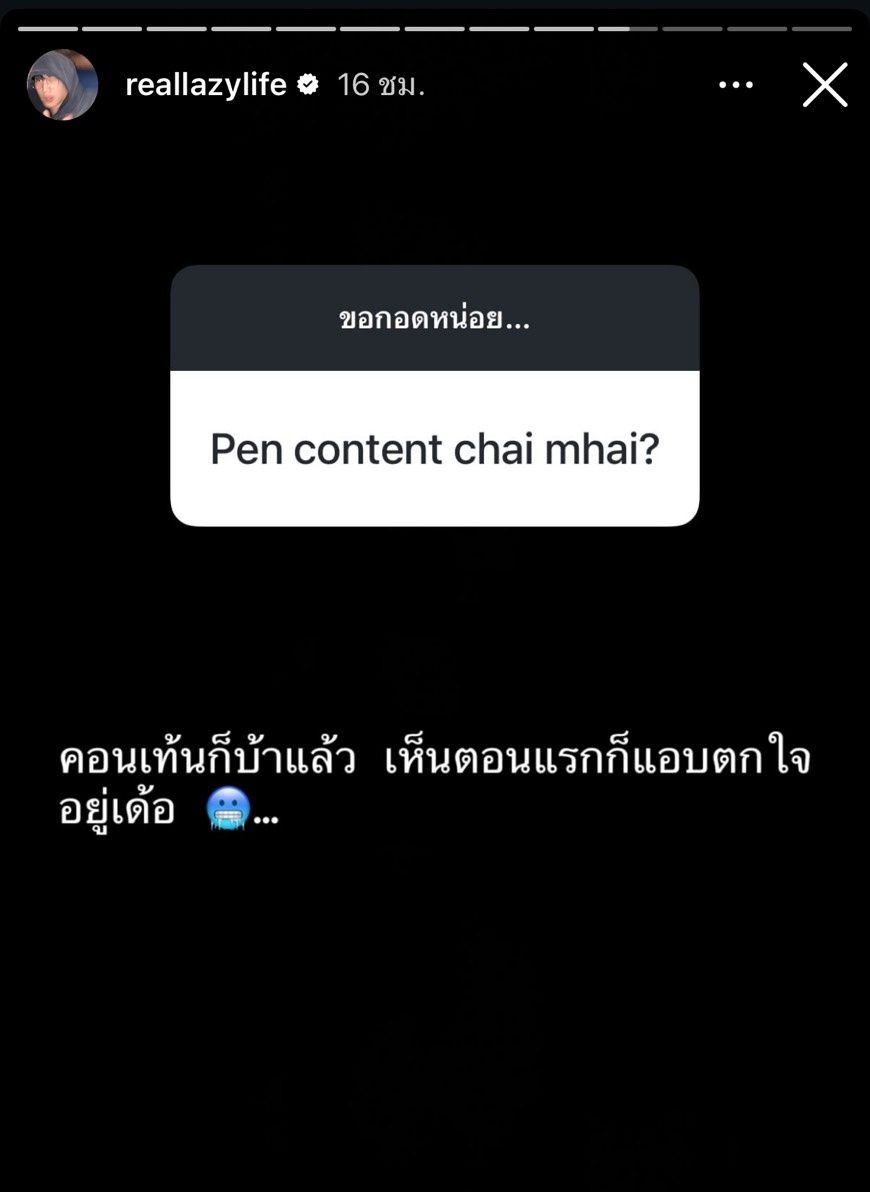Open reallazylife's profile picture
The width and height of the screenshot is (870, 1192).
(62, 85)
